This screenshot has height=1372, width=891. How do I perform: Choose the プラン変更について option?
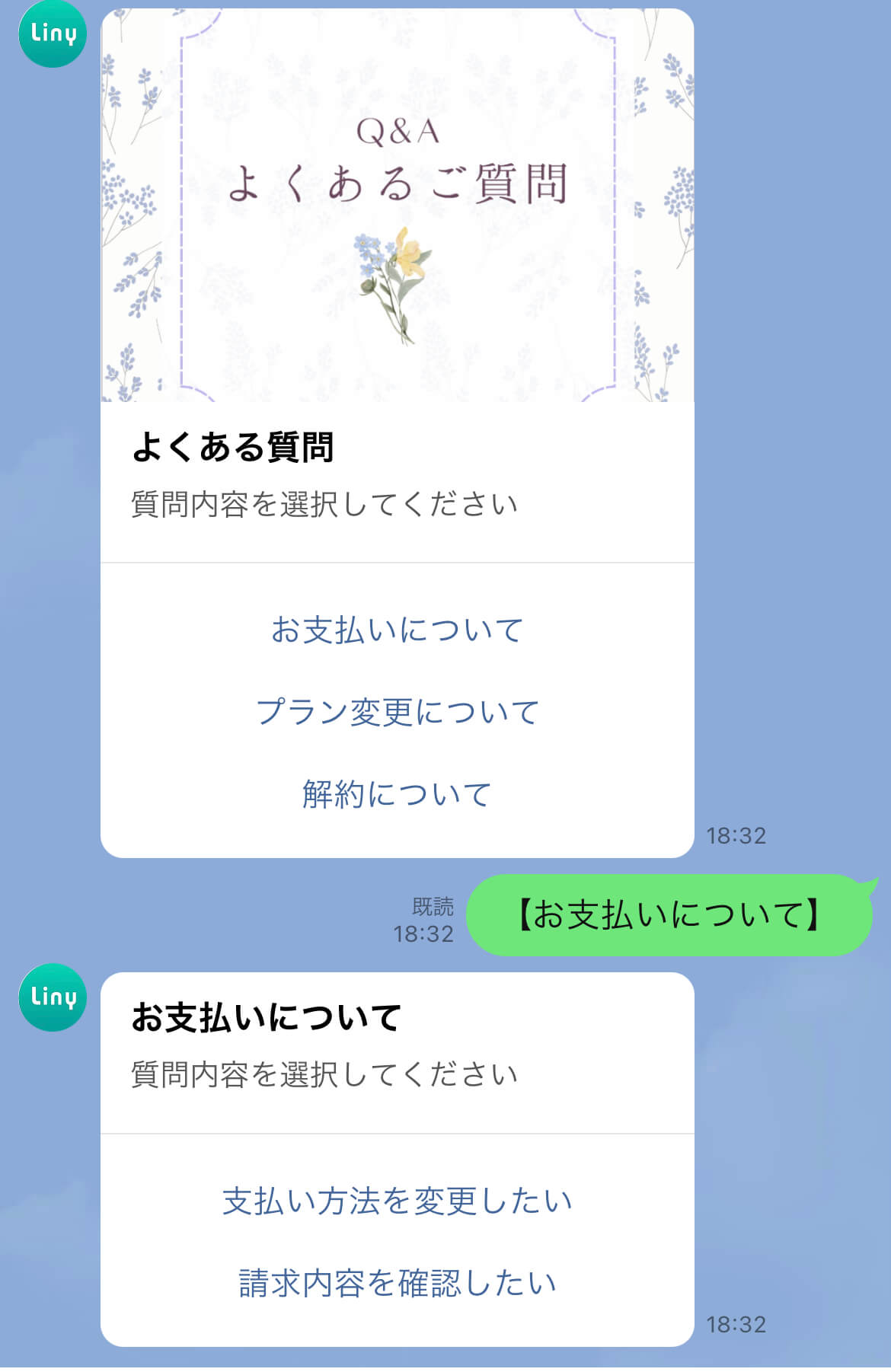397,712
